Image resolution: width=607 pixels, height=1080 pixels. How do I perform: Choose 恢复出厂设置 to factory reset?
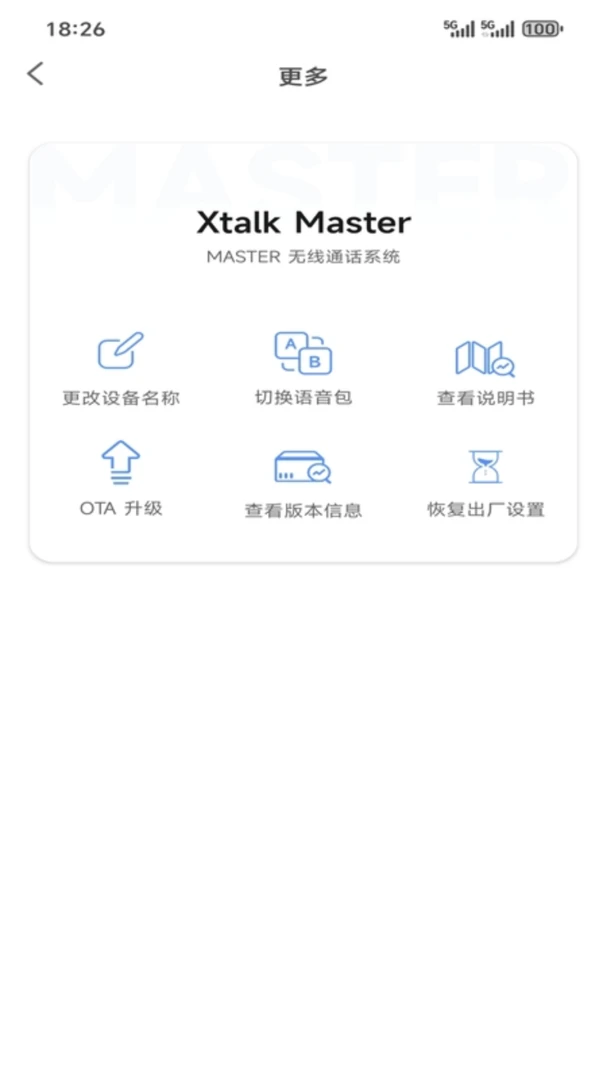point(485,484)
